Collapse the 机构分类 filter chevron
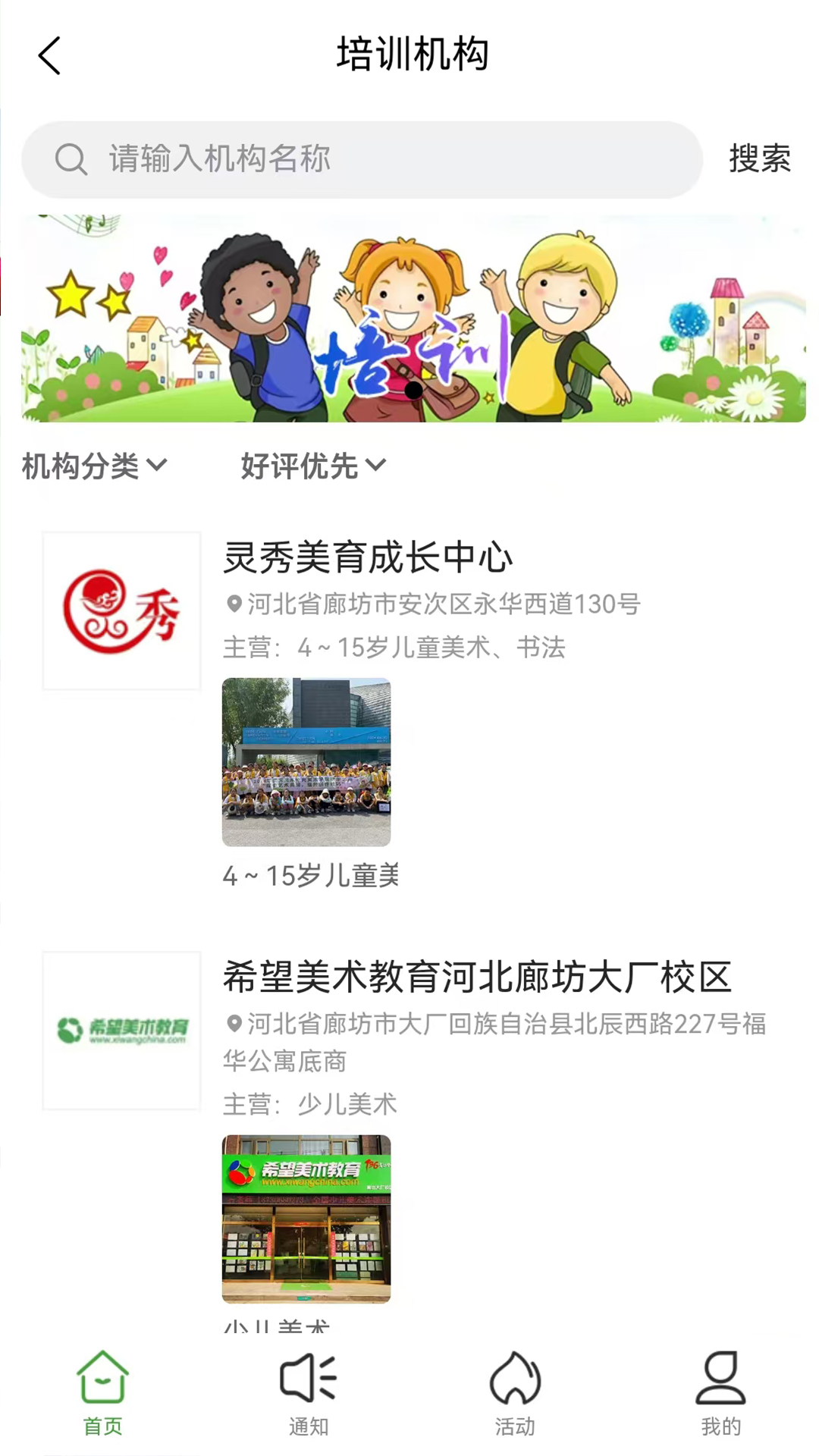This screenshot has height=1456, width=819. pyautogui.click(x=158, y=466)
